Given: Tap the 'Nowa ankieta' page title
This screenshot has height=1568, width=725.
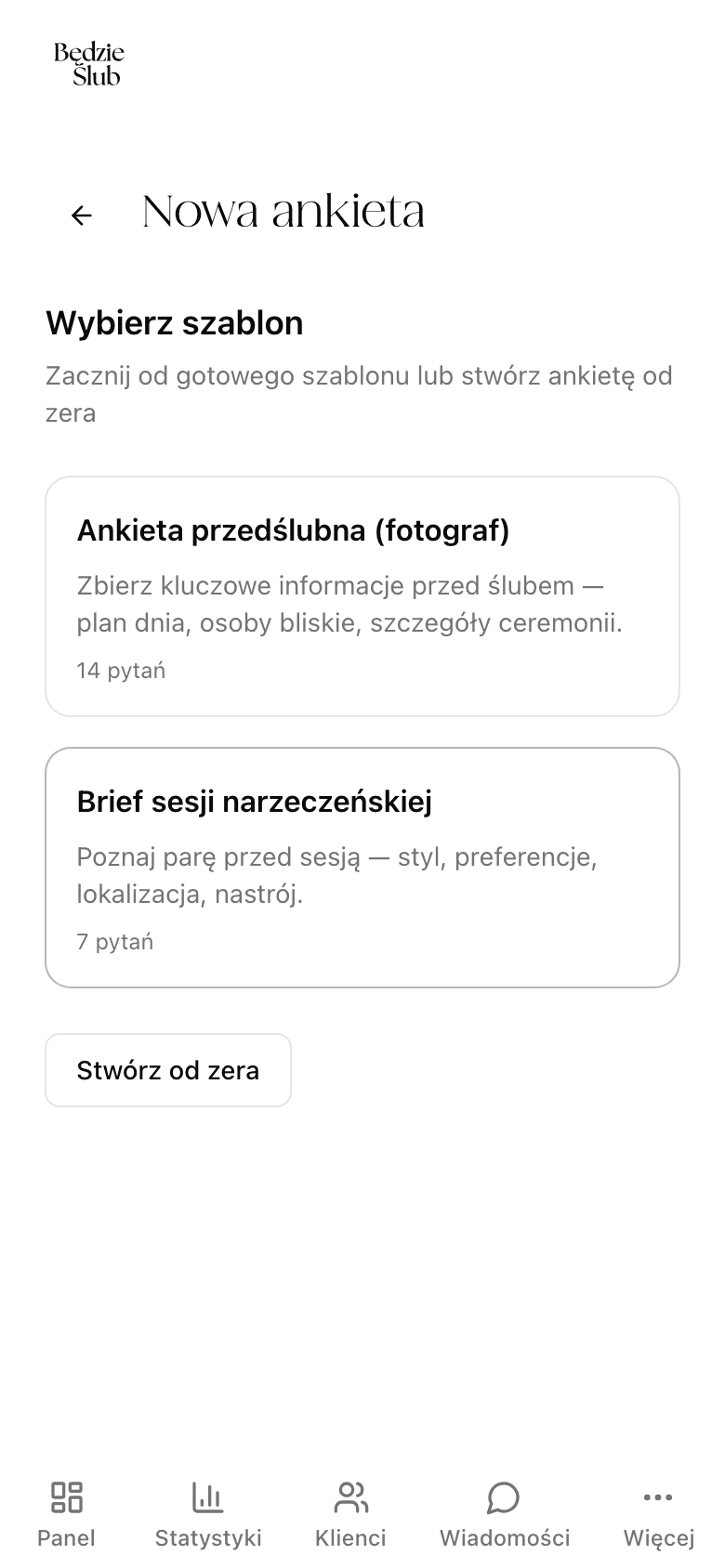Looking at the screenshot, I should coord(283,211).
